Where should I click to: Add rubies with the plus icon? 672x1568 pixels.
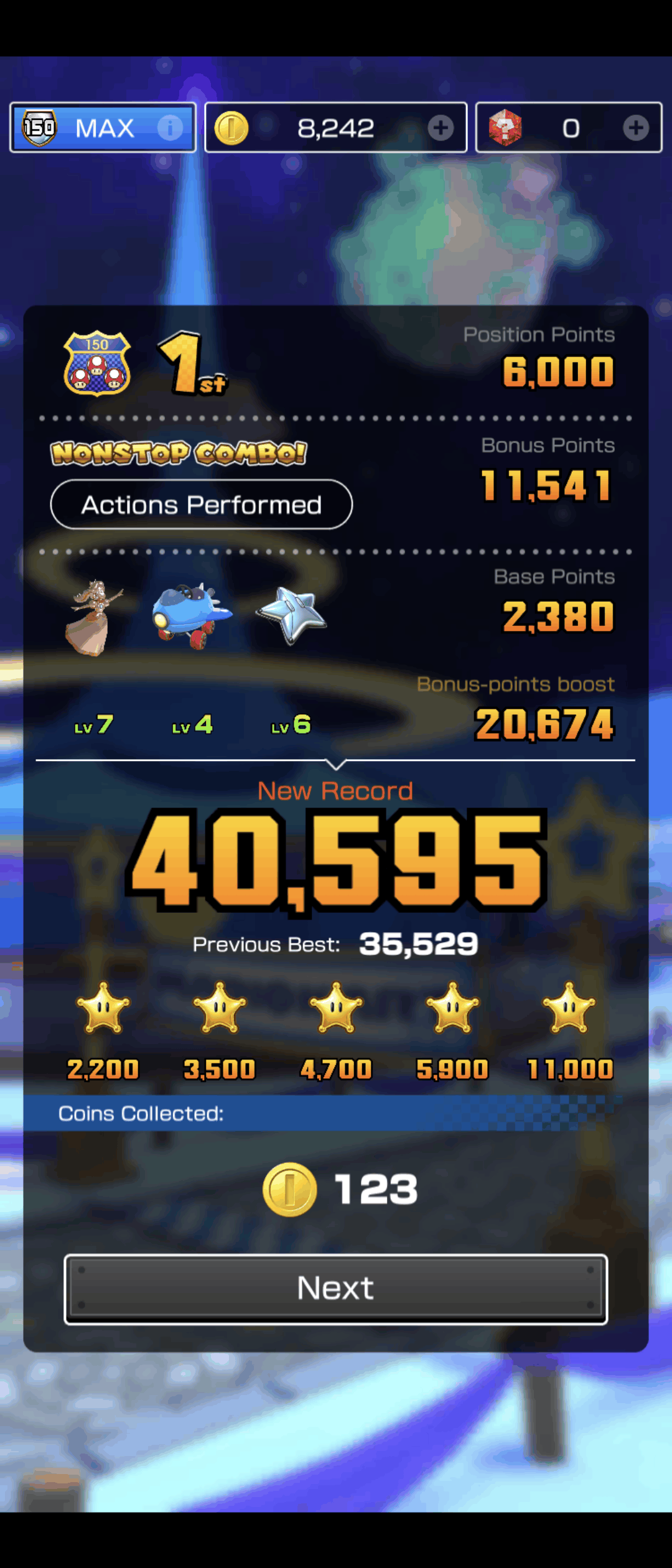(635, 128)
